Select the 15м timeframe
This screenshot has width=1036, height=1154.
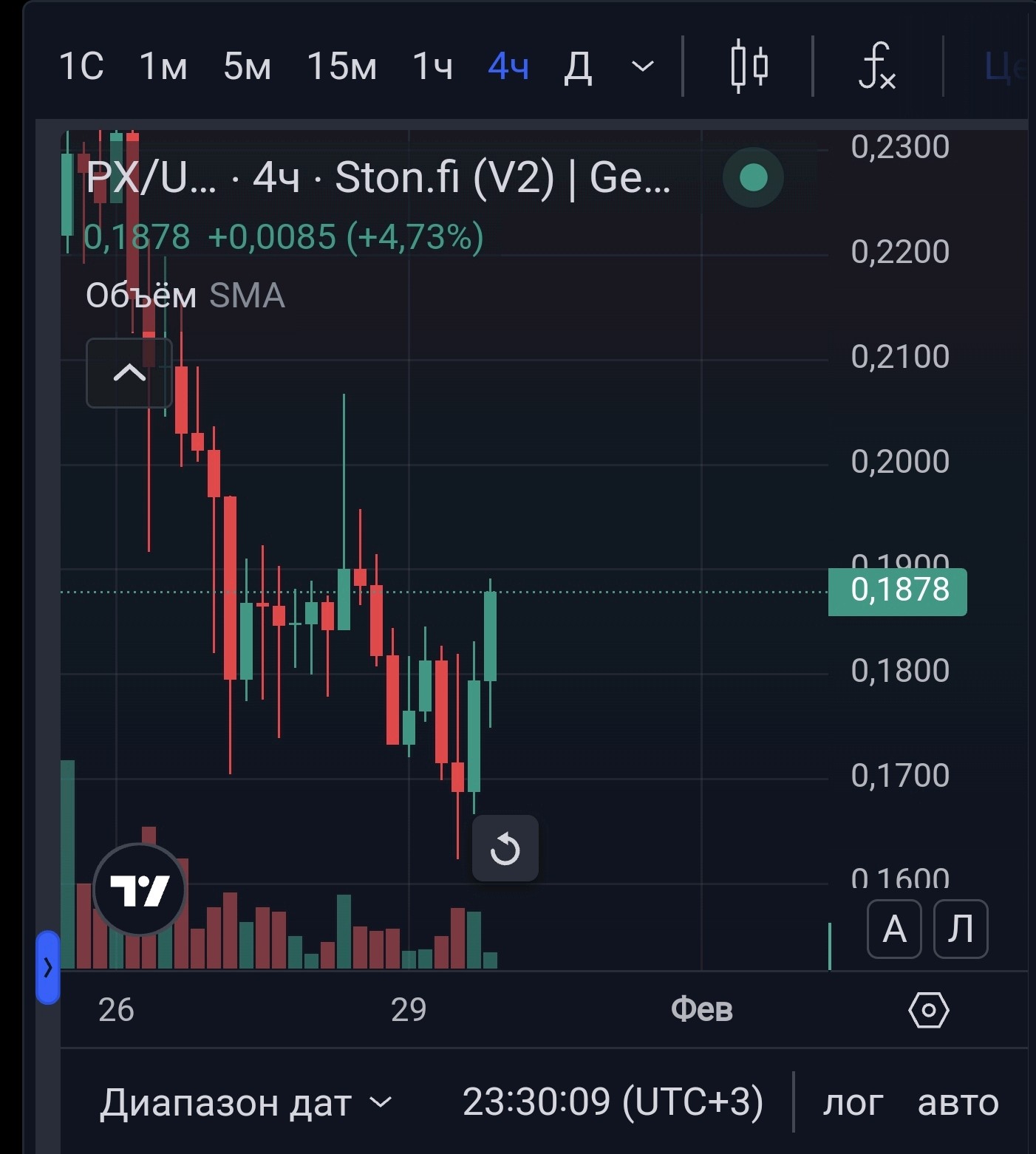(x=341, y=66)
